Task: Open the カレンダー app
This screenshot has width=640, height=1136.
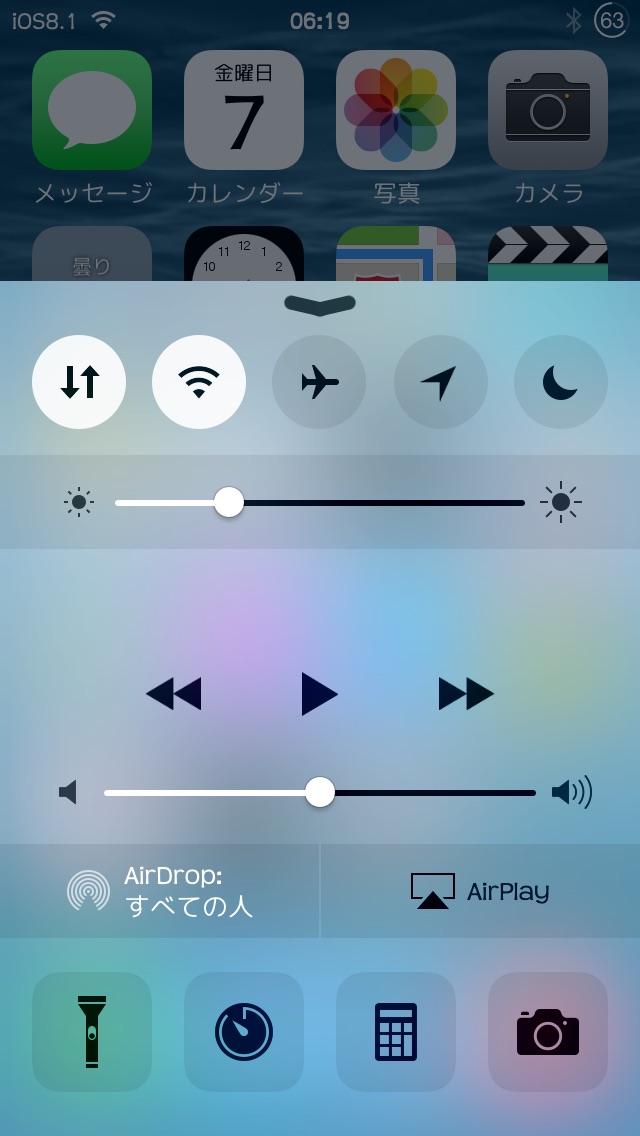Action: (244, 110)
